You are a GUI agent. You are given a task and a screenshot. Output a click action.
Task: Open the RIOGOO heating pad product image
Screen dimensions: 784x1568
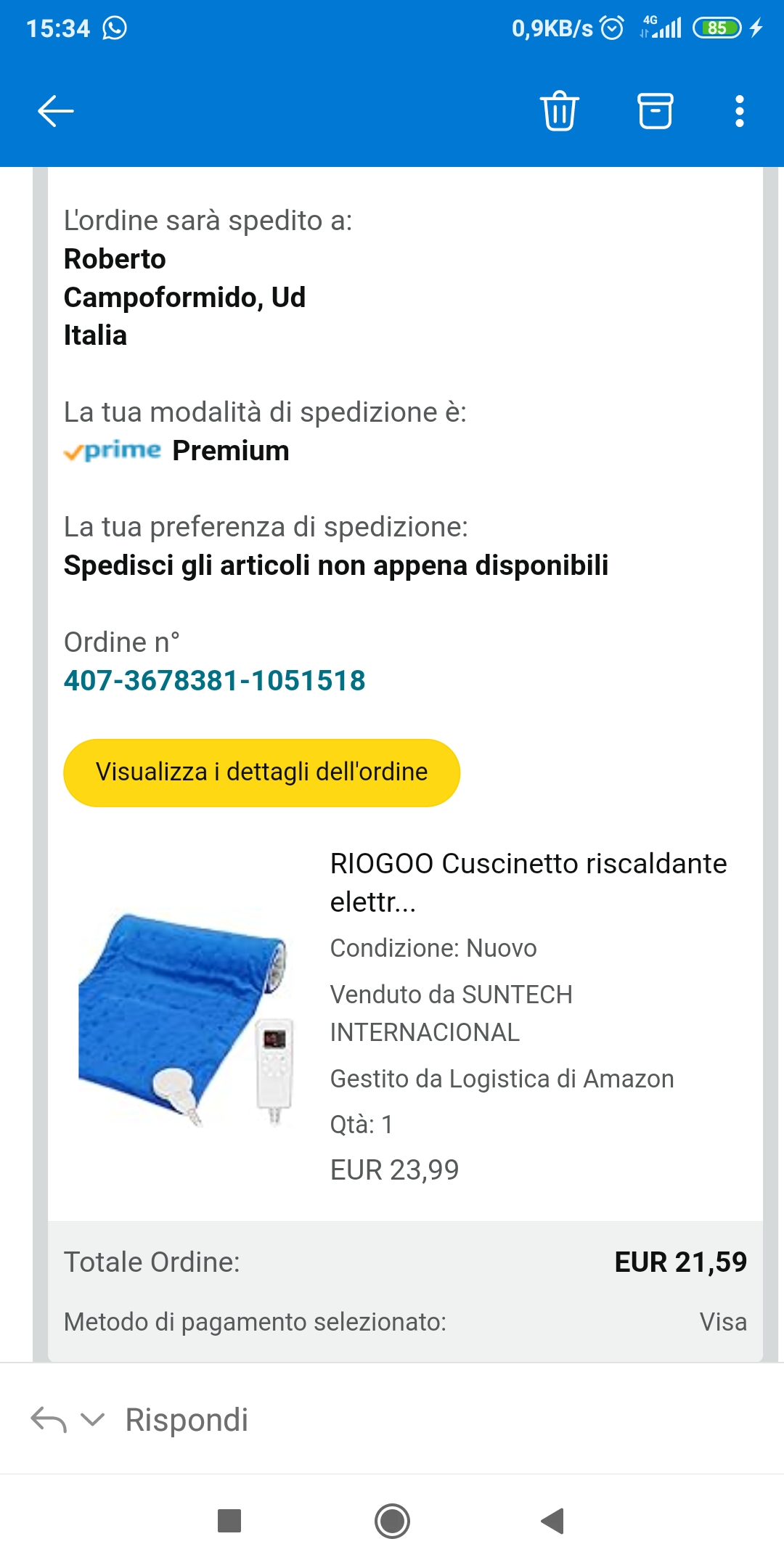(187, 1016)
